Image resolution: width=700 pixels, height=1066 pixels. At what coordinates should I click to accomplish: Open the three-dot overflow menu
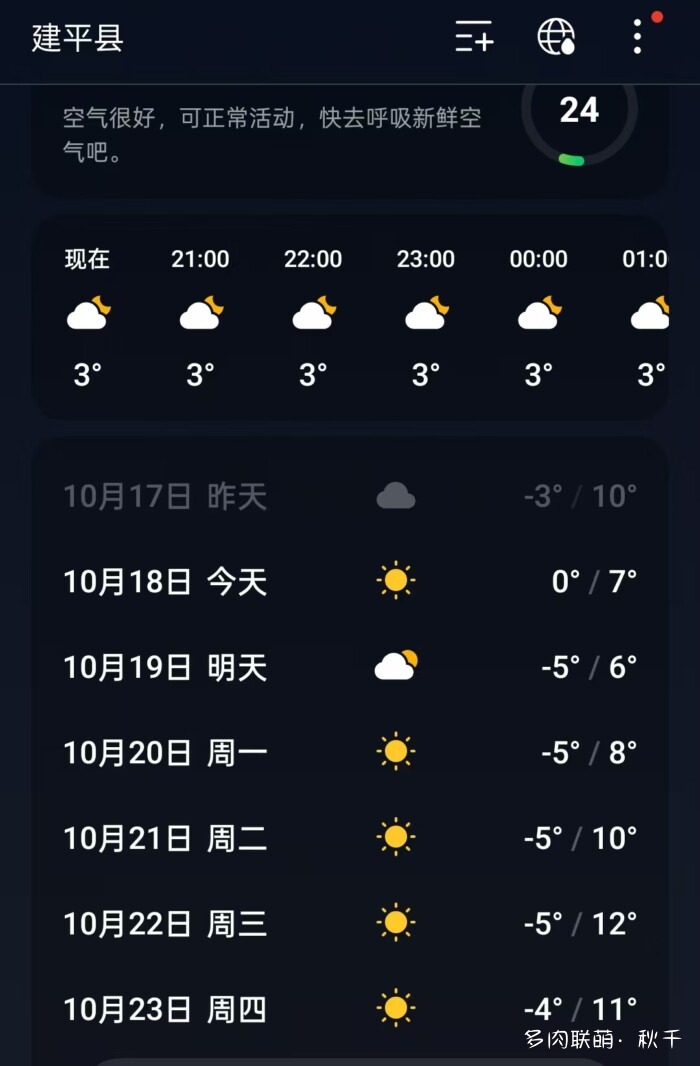pyautogui.click(x=637, y=37)
